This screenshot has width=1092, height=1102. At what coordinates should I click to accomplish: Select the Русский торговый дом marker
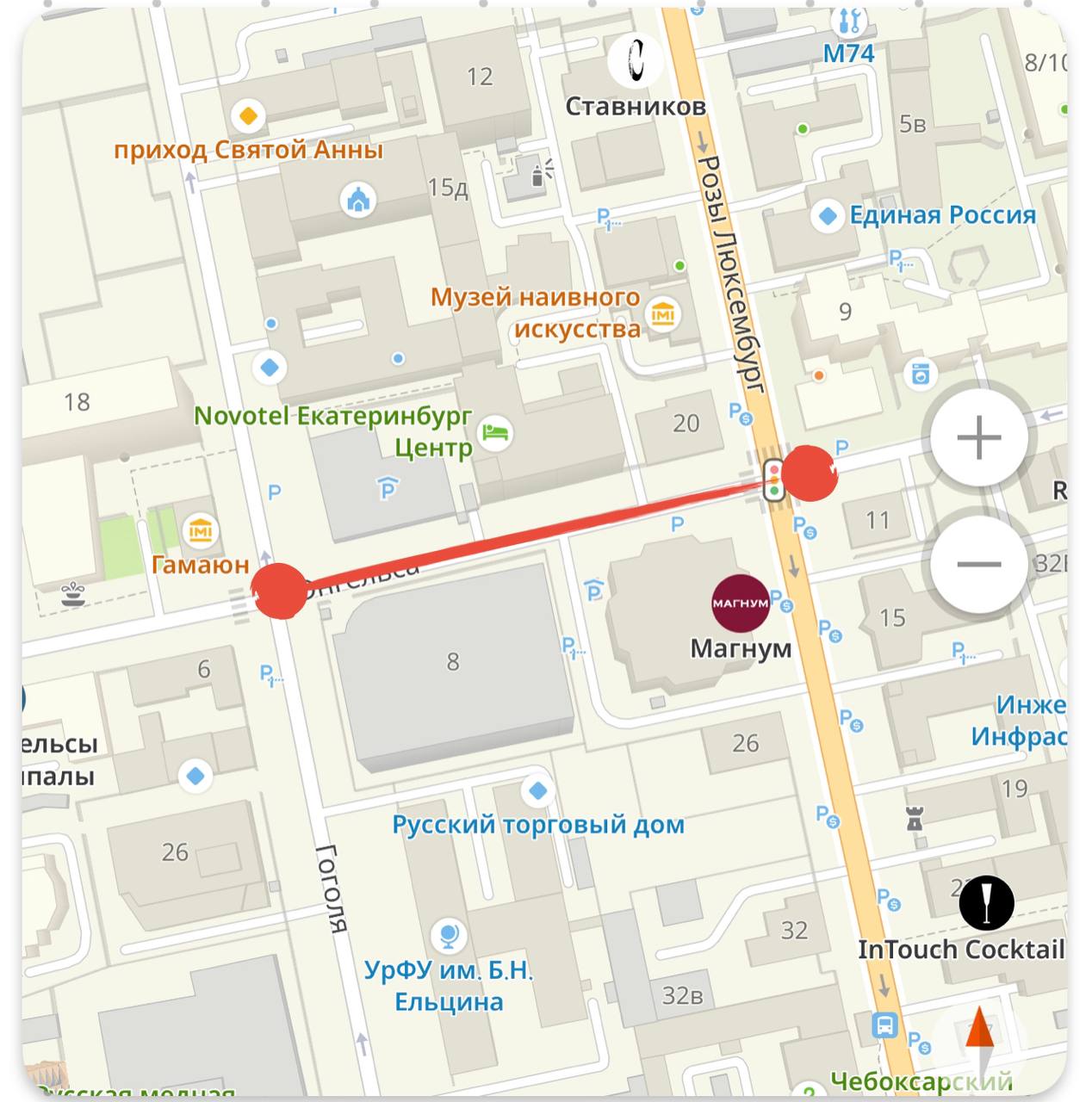(537, 790)
